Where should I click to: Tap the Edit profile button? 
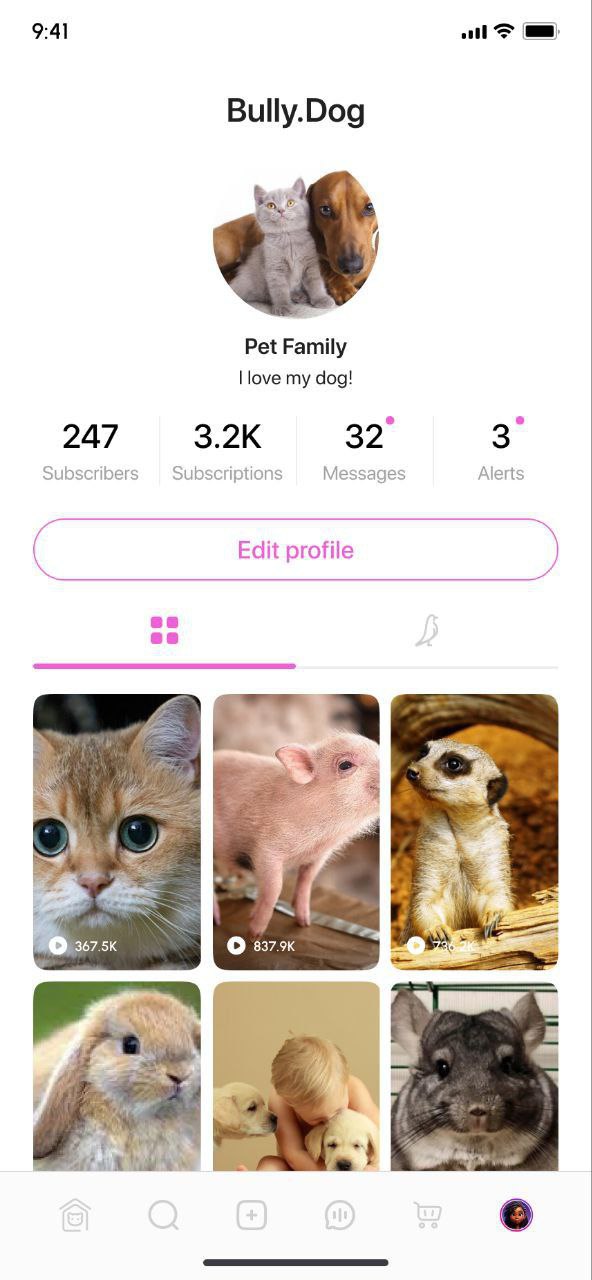(x=295, y=549)
